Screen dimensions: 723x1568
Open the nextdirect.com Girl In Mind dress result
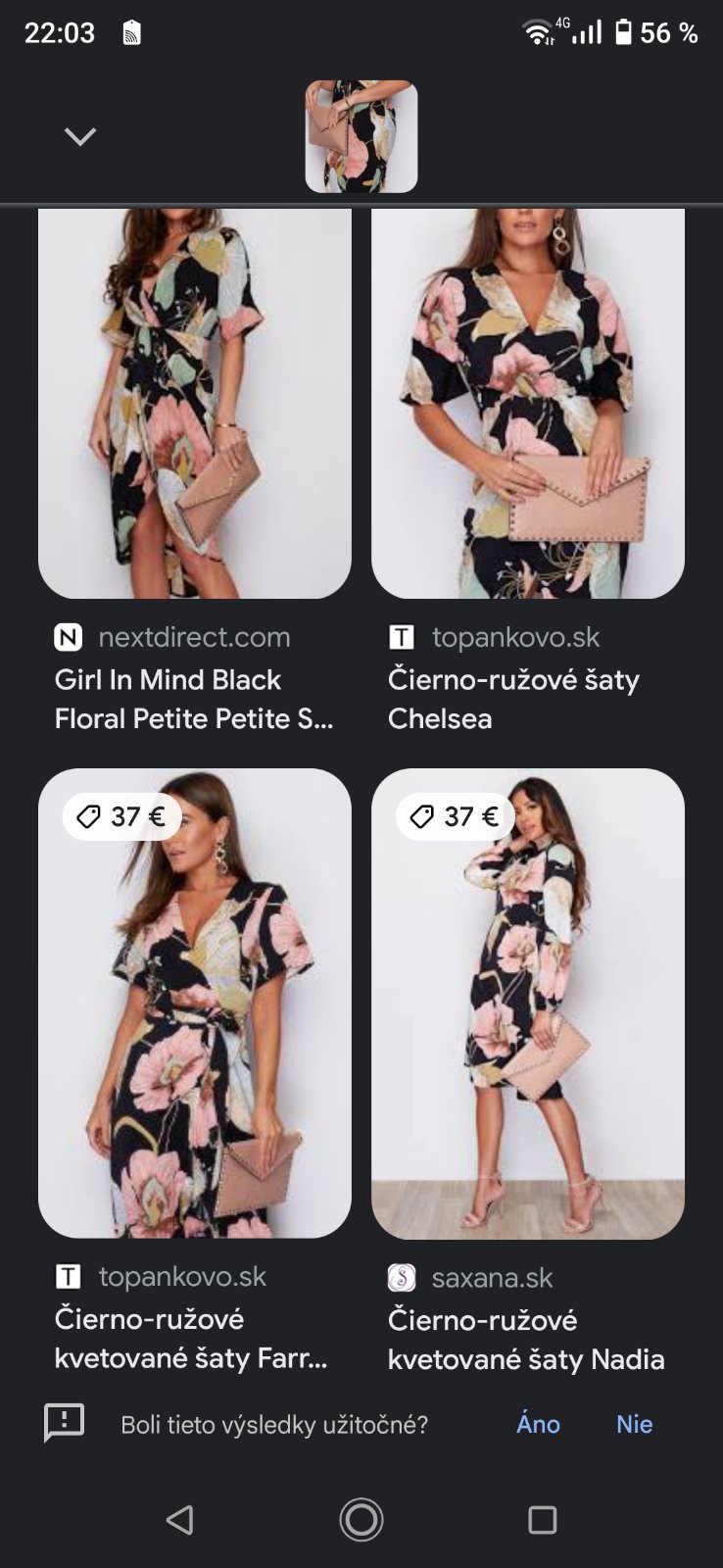pos(194,404)
